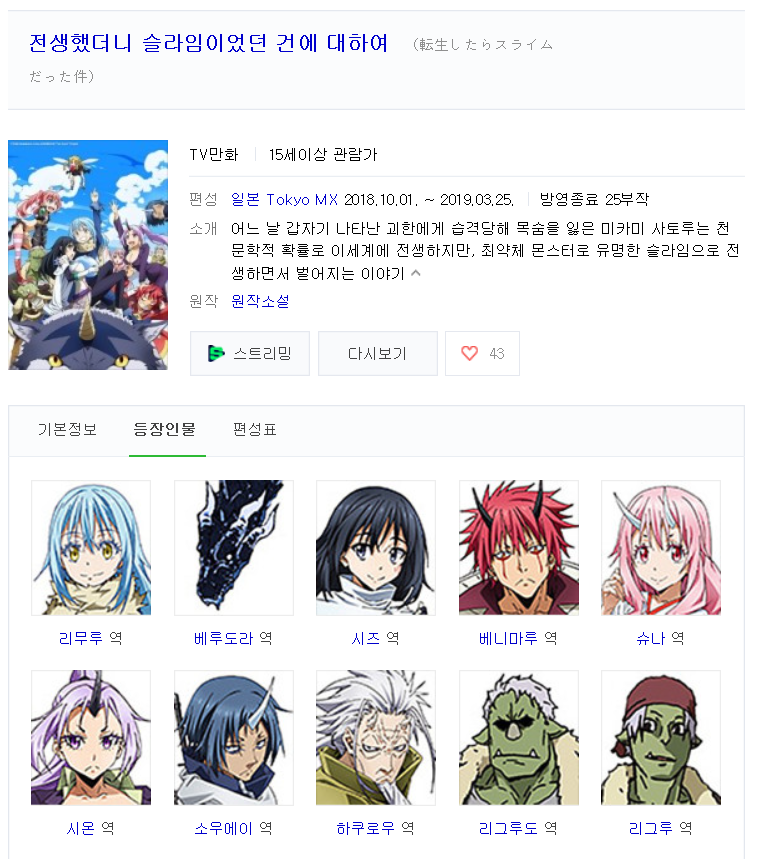Image resolution: width=765 pixels, height=859 pixels.
Task: Open the 전생했더니 슬라임이었던 건에 대하여 title link
Action: (x=208, y=44)
